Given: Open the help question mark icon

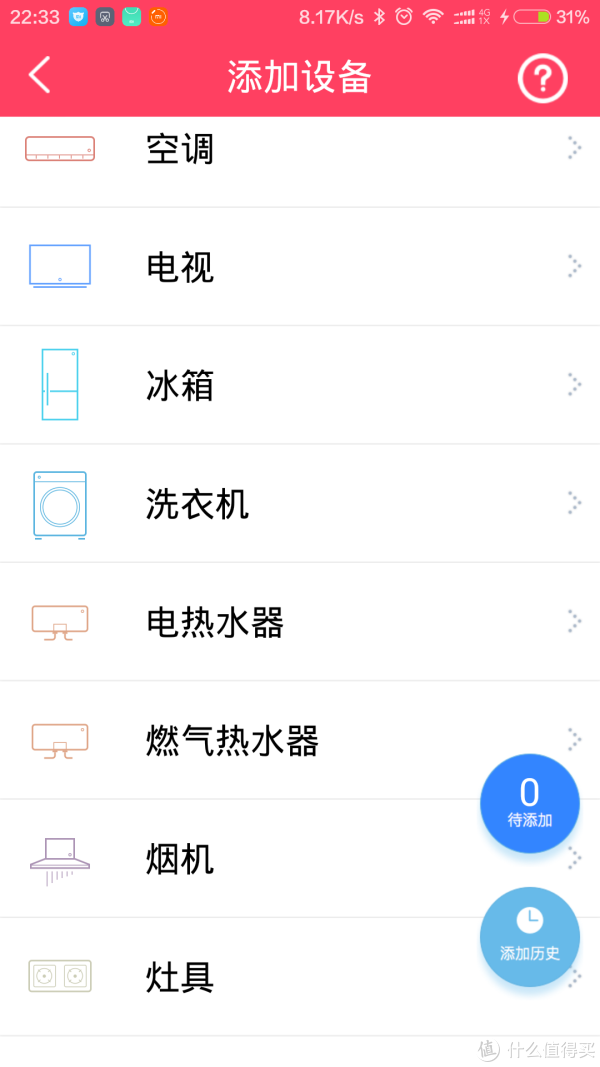Looking at the screenshot, I should [542, 79].
